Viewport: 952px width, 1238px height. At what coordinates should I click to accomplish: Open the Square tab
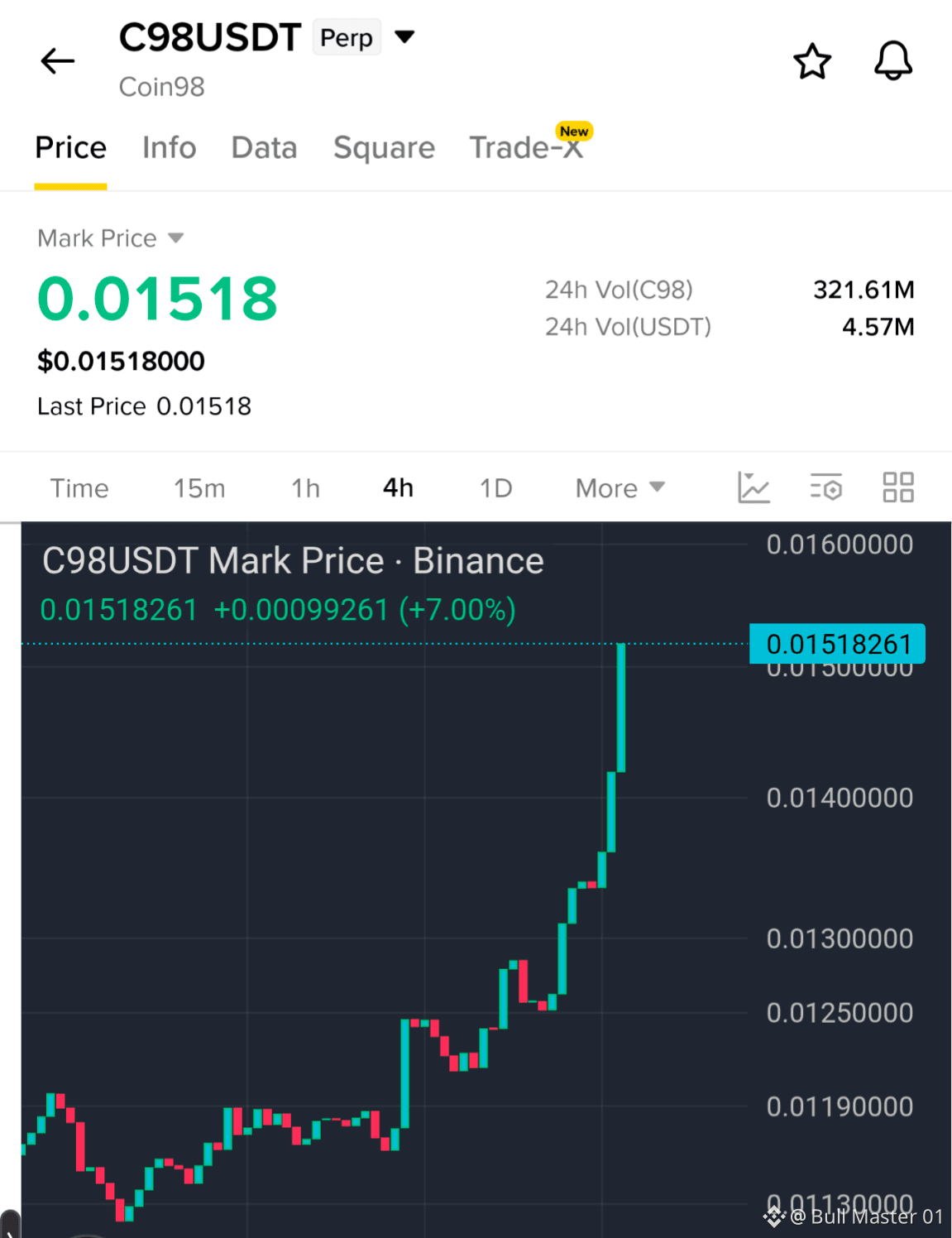[384, 148]
